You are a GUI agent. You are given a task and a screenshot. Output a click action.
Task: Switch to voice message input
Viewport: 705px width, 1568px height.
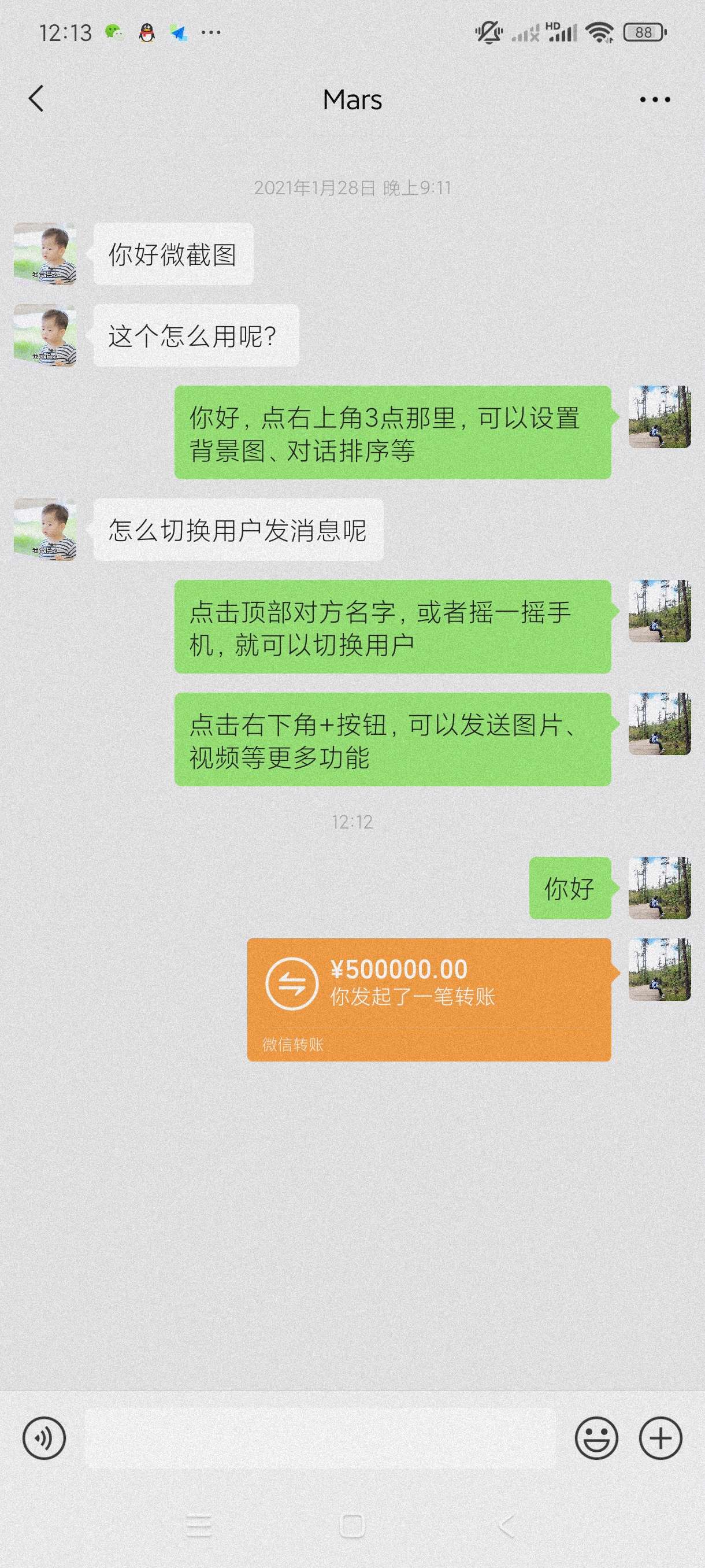[44, 1438]
